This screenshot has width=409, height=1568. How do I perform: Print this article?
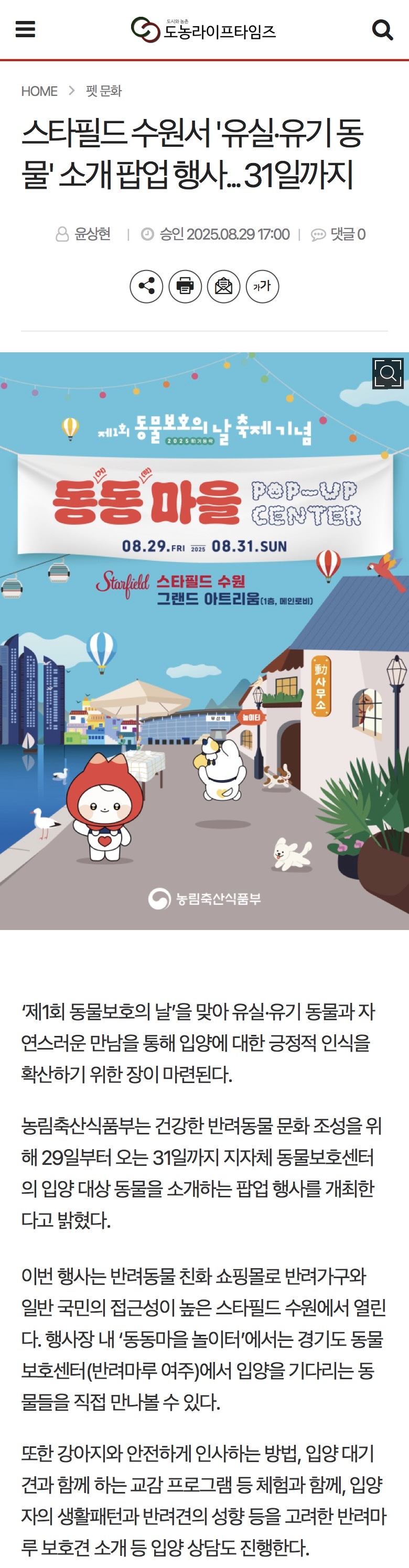185,286
